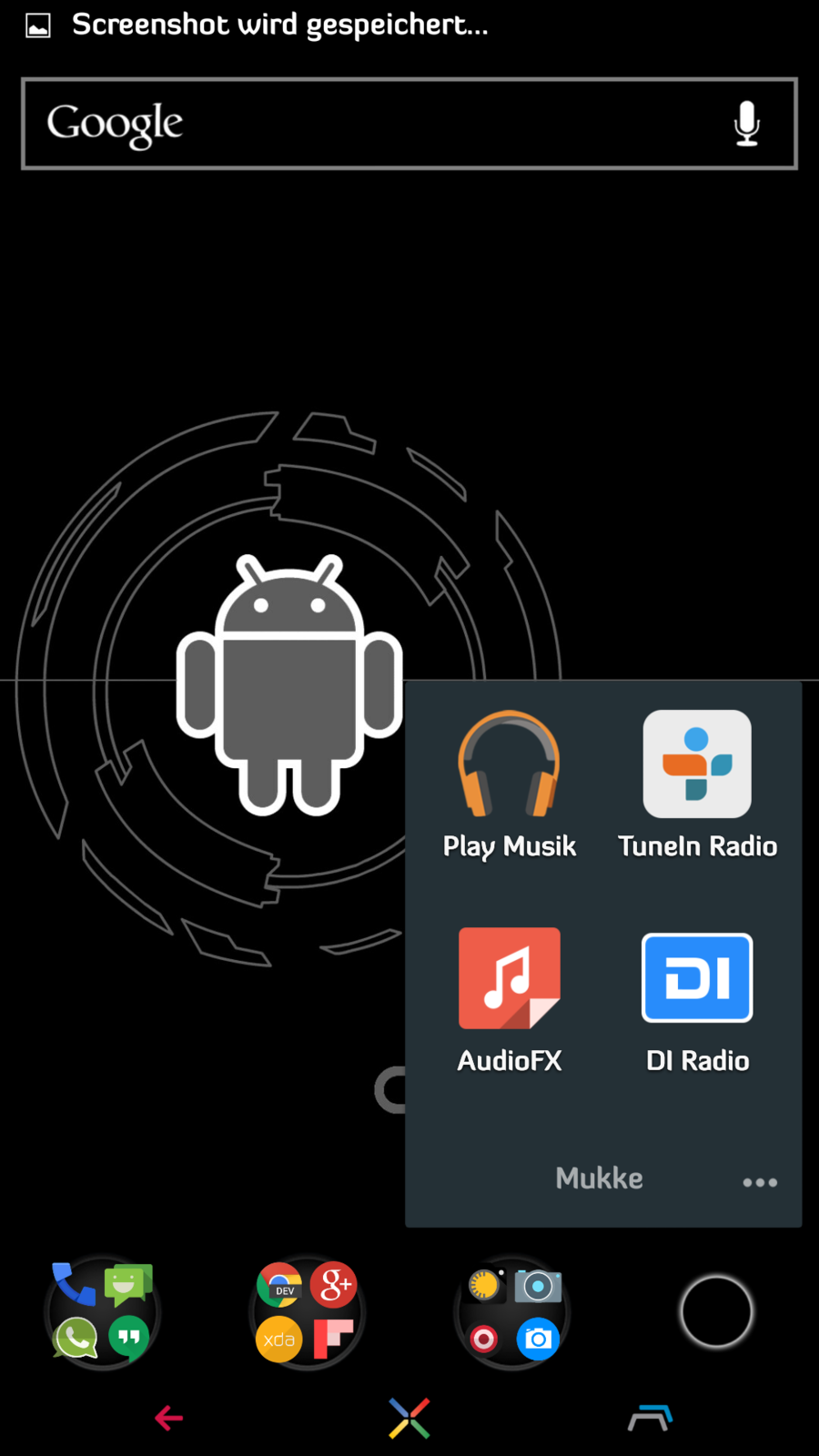Open the phone and messaging folder
This screenshot has height=1456, width=819.
(102, 1312)
